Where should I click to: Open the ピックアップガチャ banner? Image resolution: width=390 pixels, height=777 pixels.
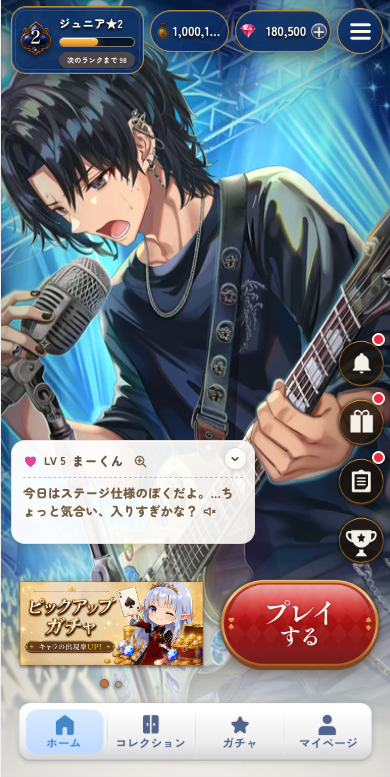[x=111, y=623]
